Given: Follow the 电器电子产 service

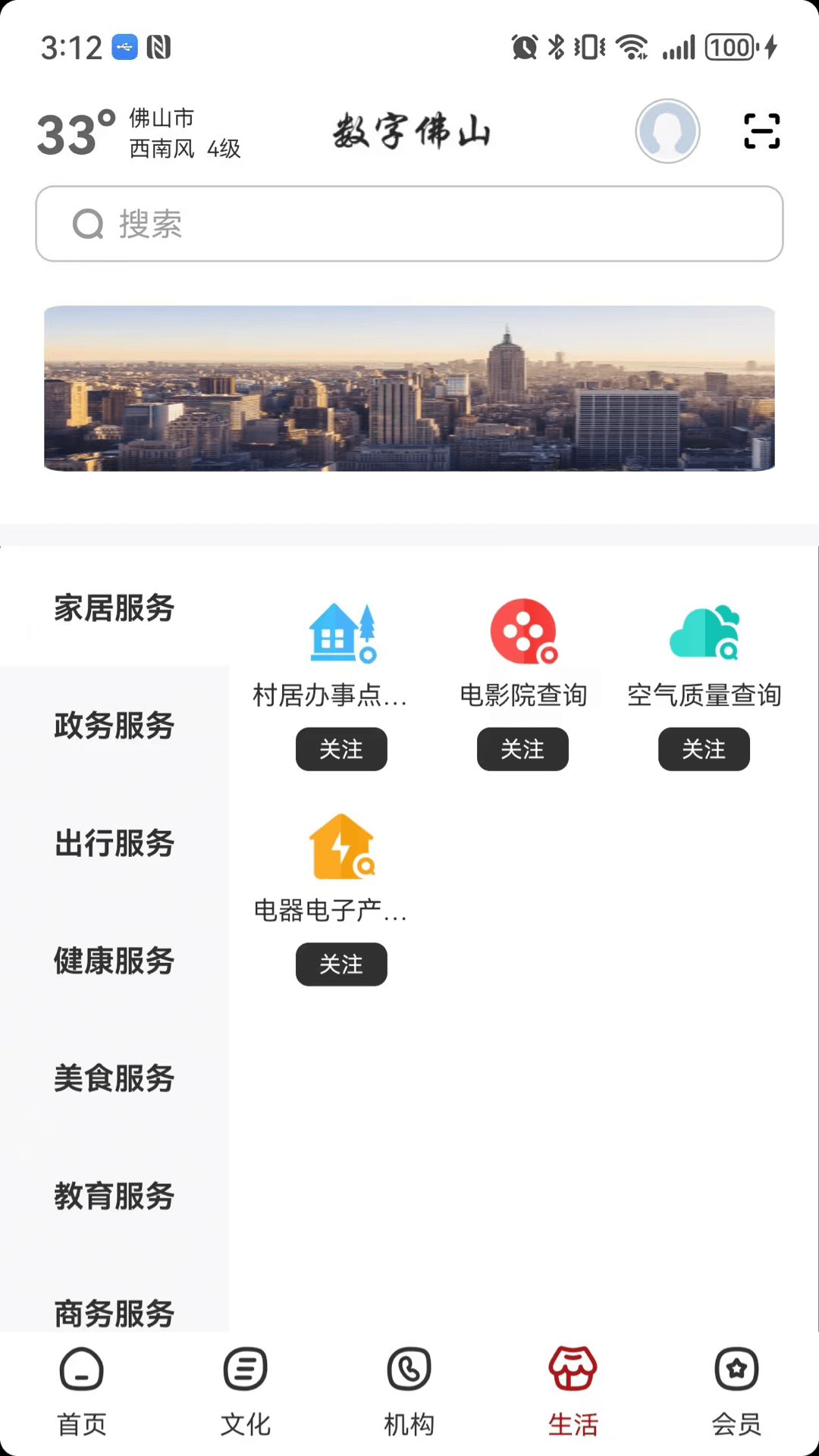Looking at the screenshot, I should pyautogui.click(x=341, y=965).
